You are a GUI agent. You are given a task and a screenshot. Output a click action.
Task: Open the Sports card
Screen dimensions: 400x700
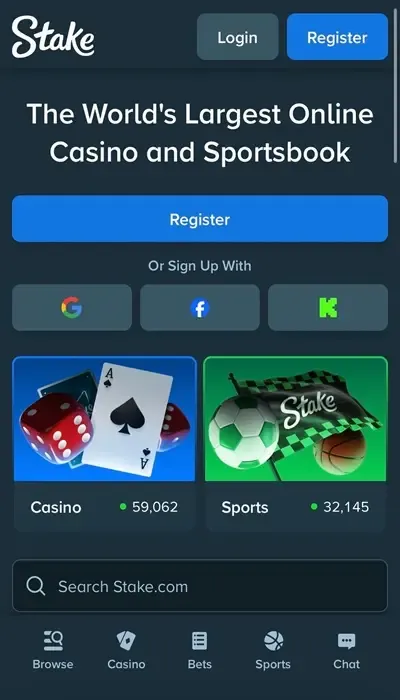(x=295, y=444)
